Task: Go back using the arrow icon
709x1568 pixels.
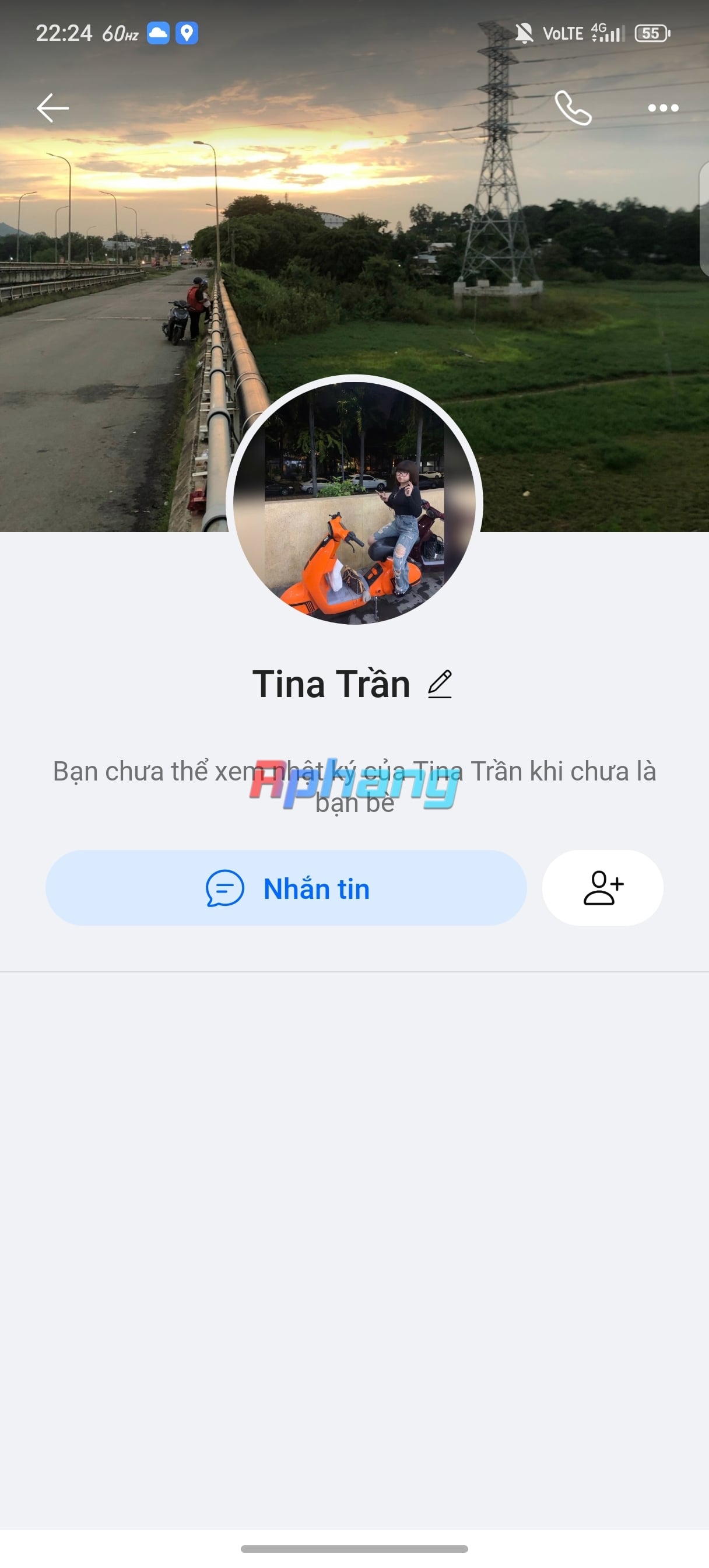Action: 52,108
